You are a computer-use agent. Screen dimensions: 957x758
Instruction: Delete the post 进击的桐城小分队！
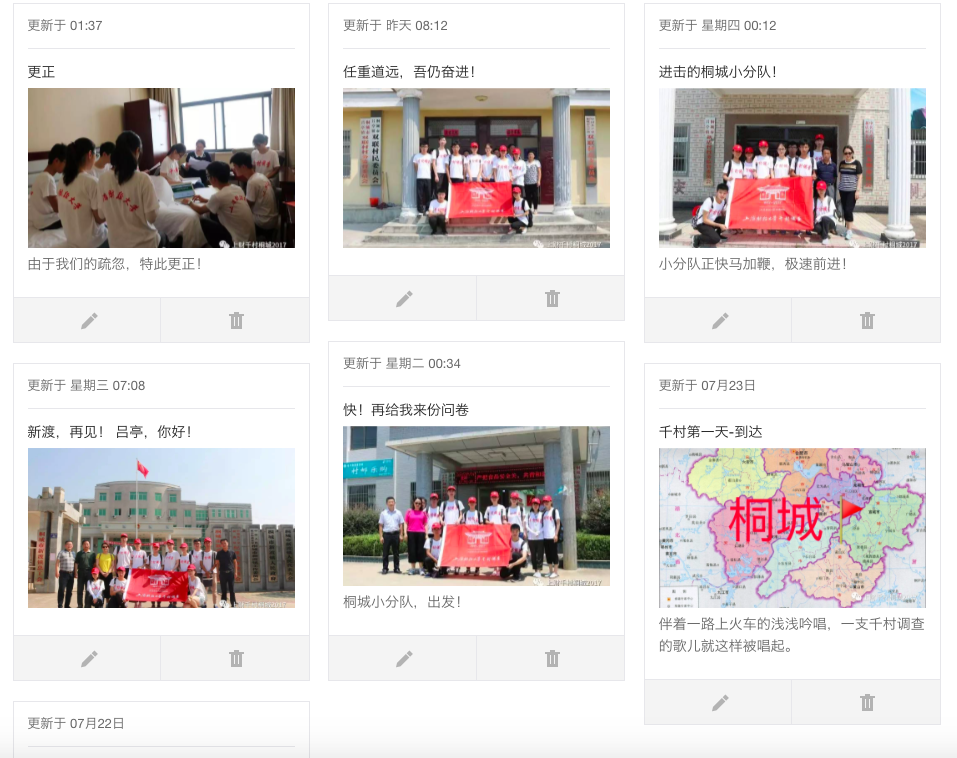click(x=867, y=320)
